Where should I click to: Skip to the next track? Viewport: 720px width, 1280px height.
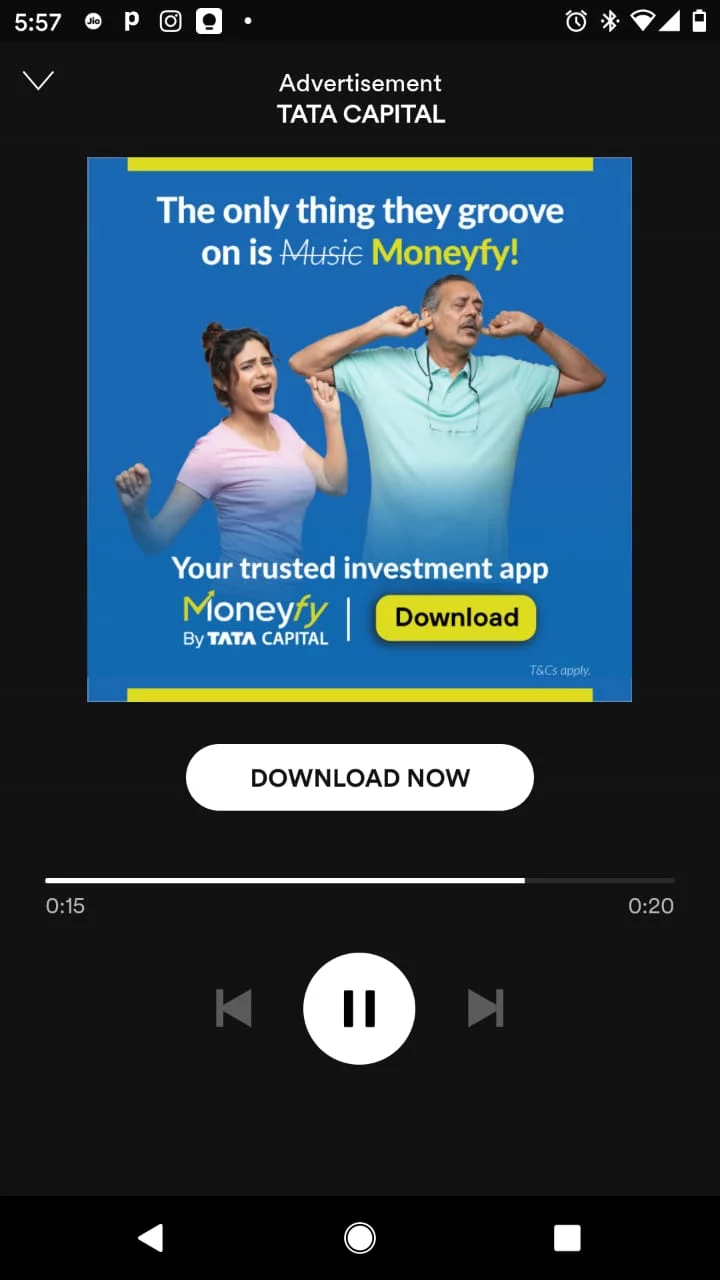(486, 1008)
